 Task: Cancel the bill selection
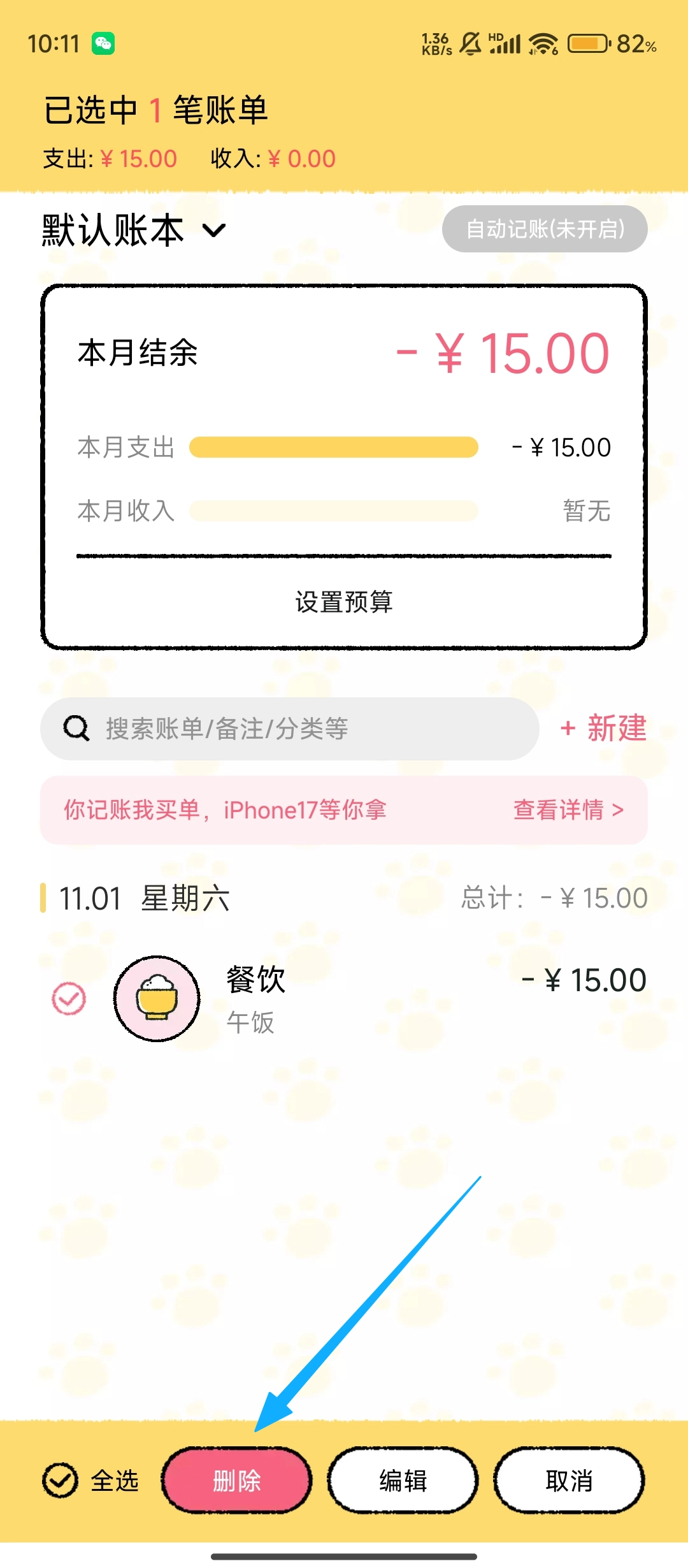coord(569,1480)
